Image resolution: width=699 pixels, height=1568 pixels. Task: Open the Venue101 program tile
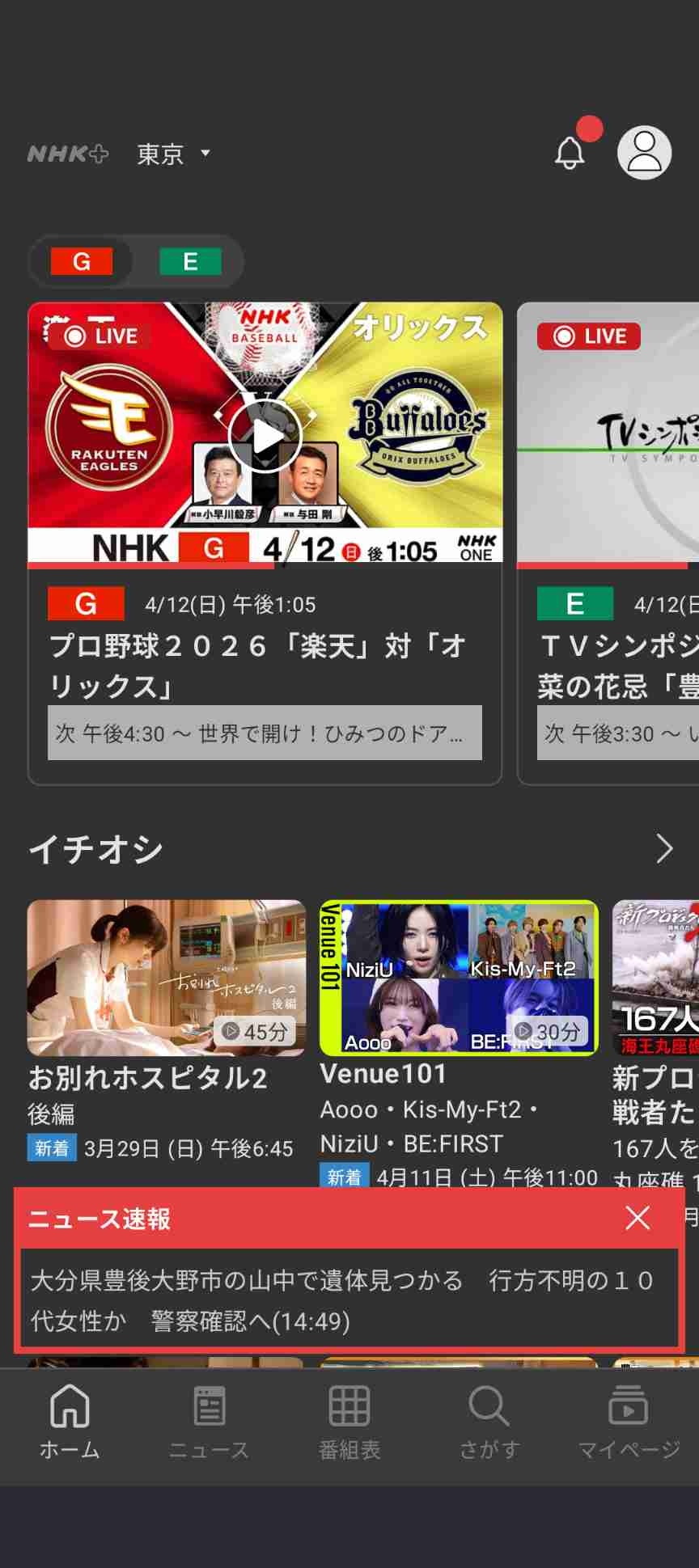[x=459, y=978]
